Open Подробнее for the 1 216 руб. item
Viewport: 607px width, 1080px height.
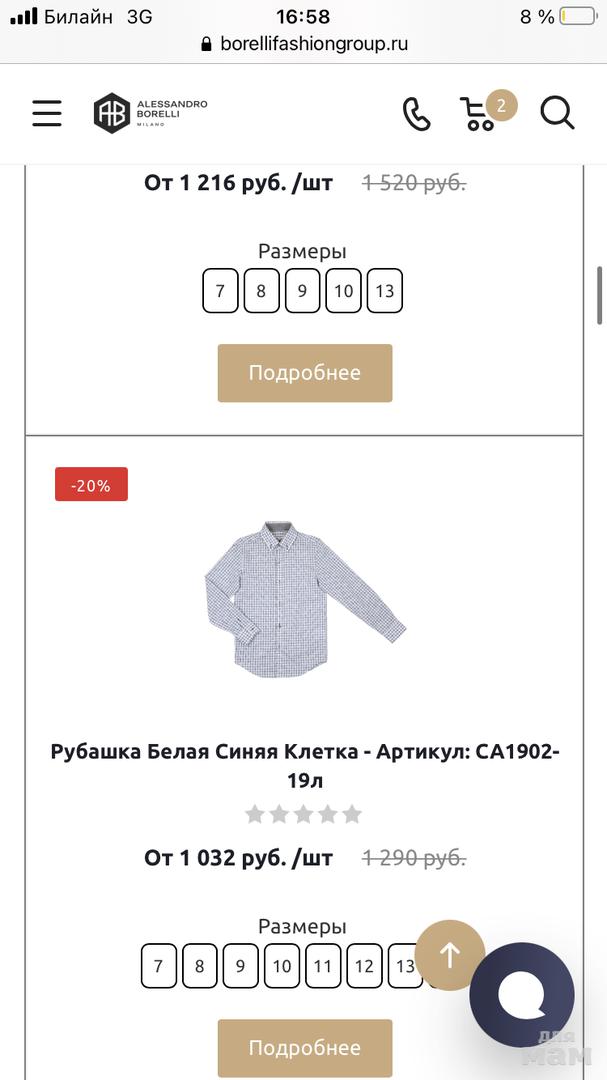(x=305, y=373)
